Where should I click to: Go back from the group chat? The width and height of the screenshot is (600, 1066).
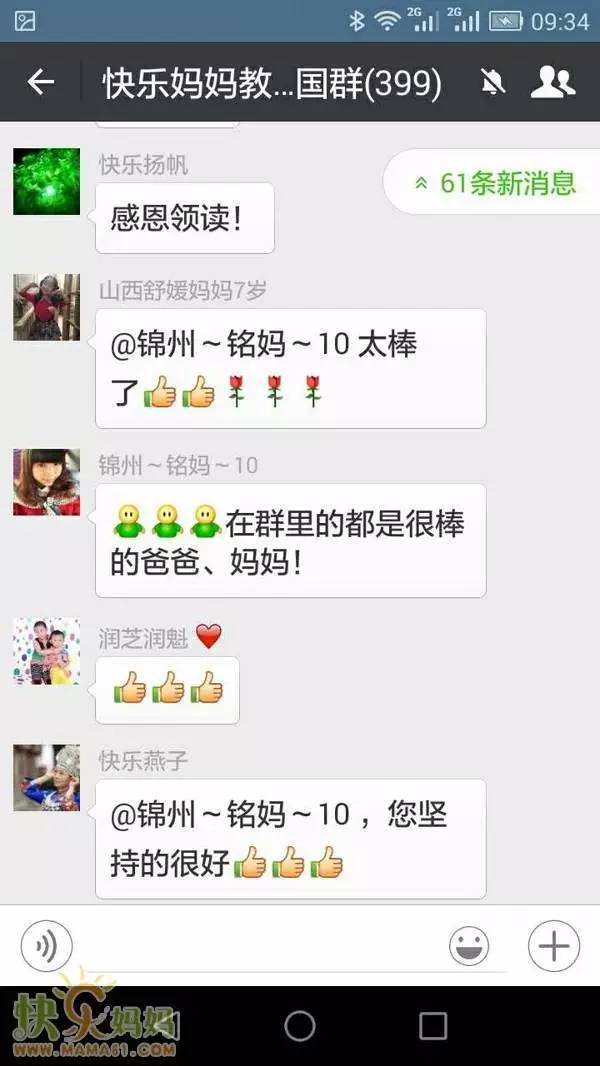click(x=41, y=82)
